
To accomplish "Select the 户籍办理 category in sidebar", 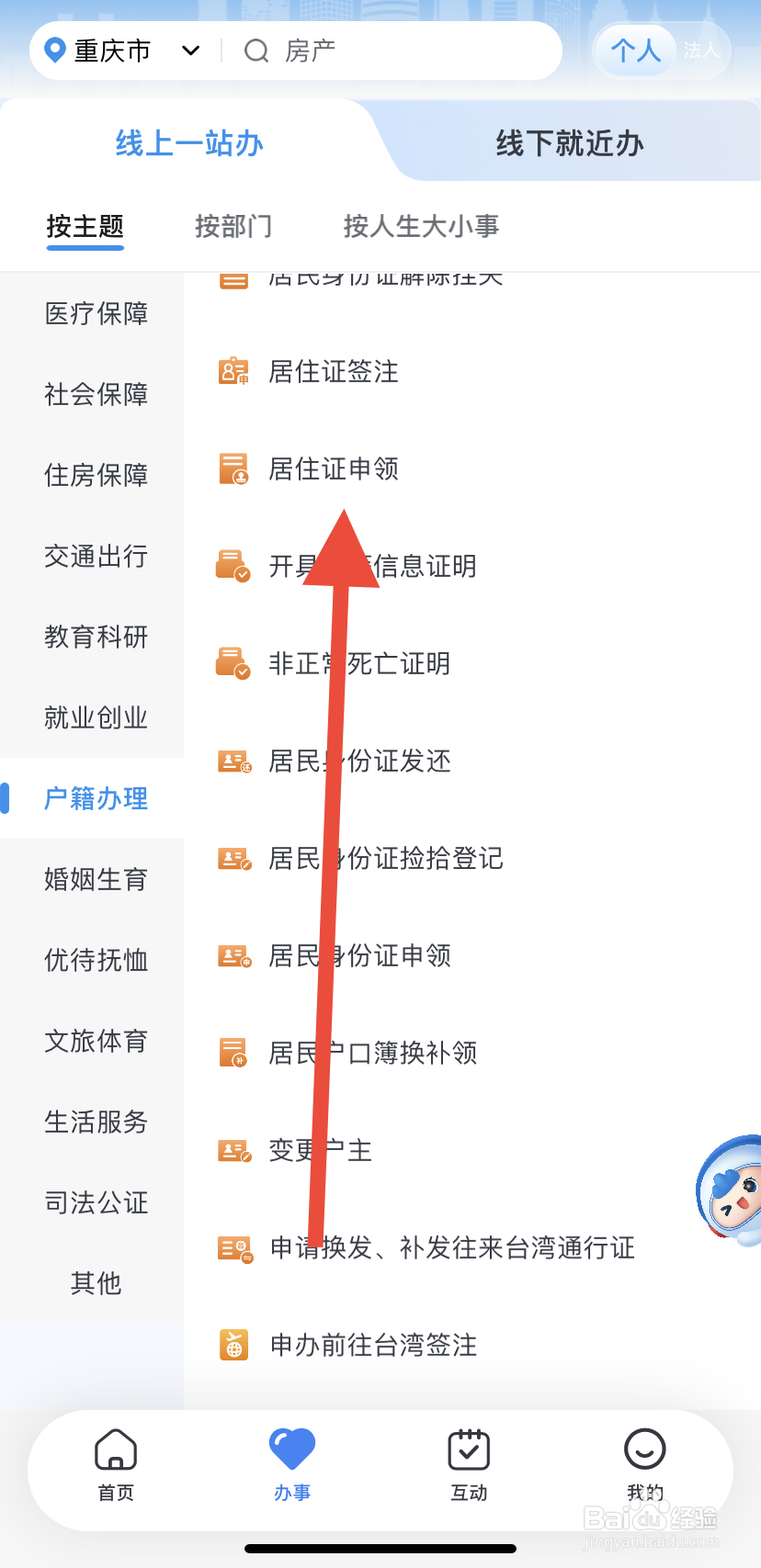I will (x=96, y=798).
